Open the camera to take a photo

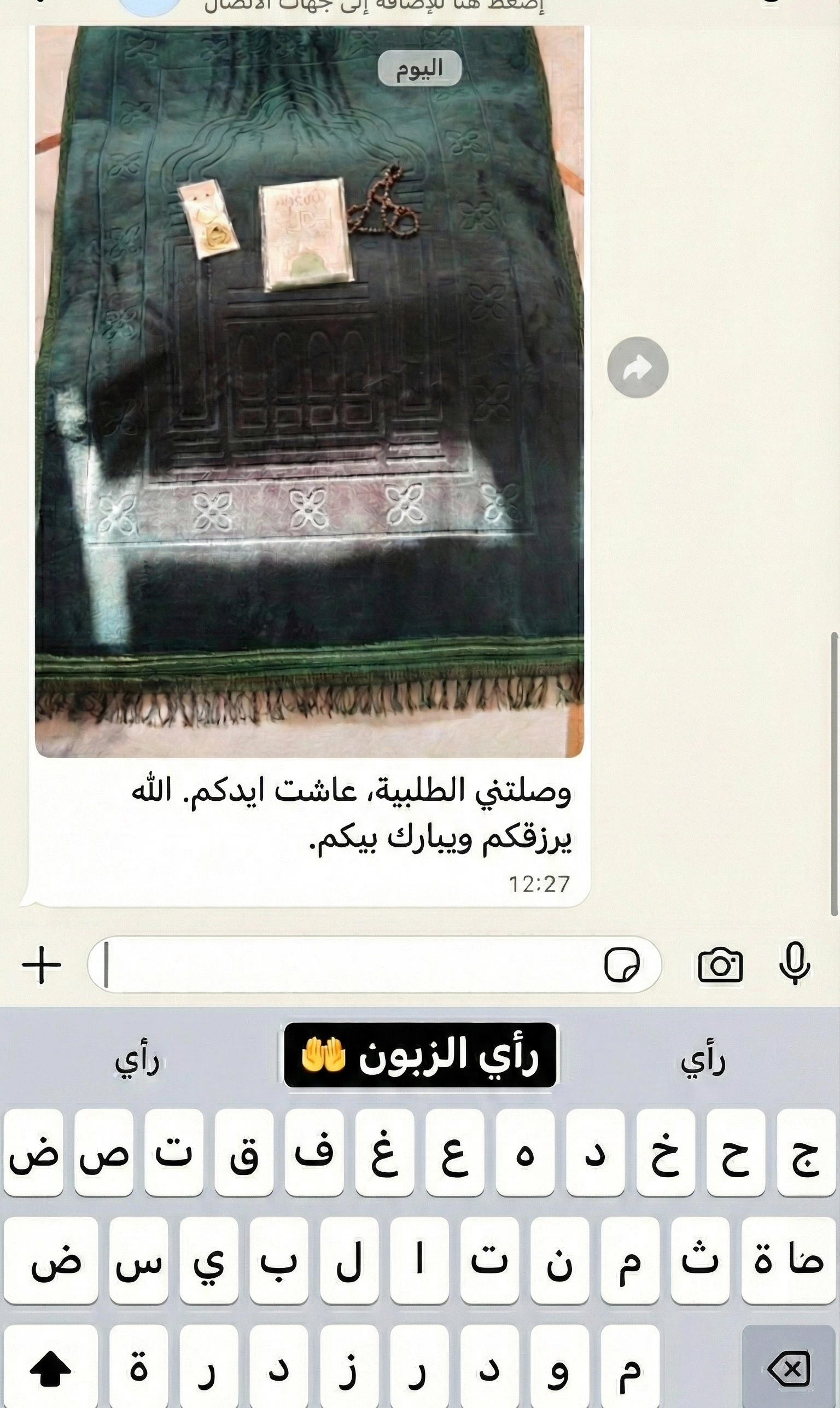(x=720, y=964)
